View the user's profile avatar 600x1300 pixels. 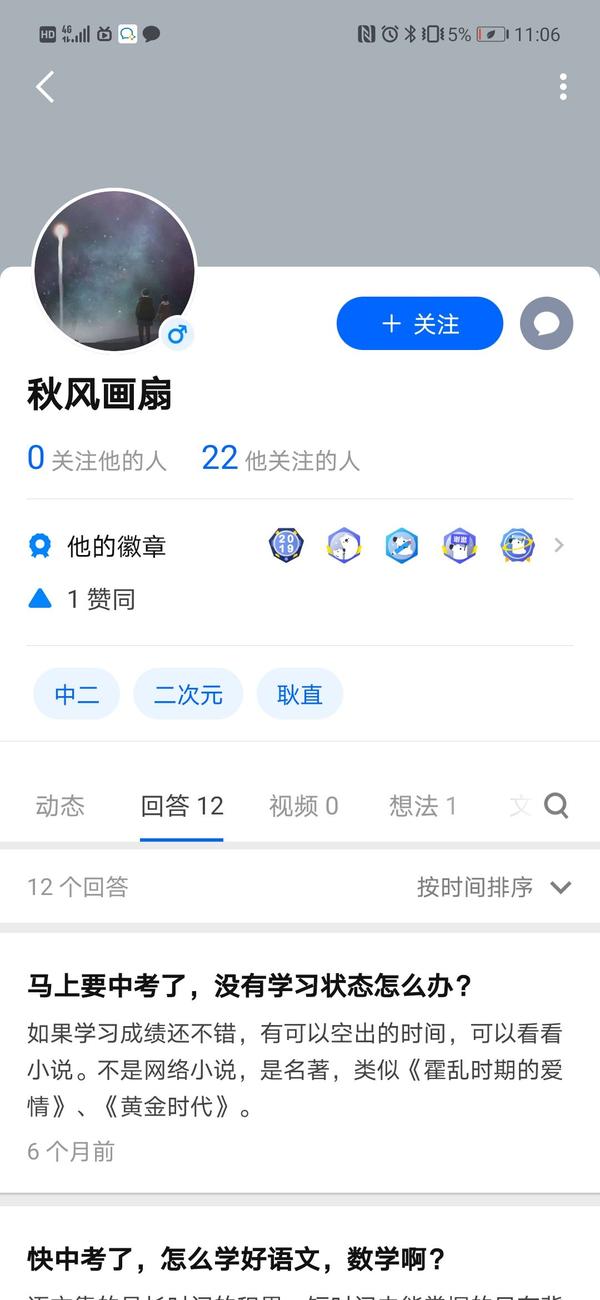[115, 270]
